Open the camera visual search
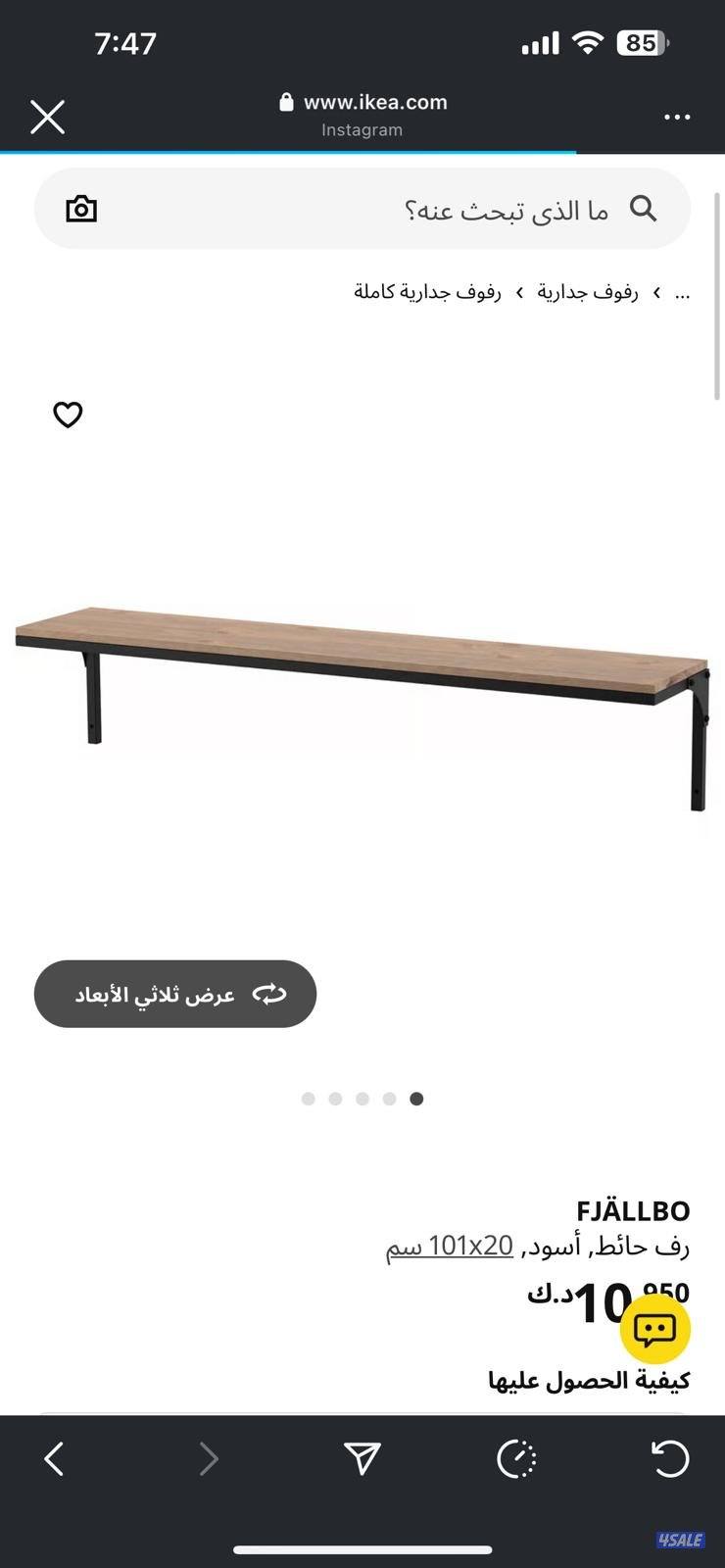This screenshot has height=1568, width=725. coord(82,208)
